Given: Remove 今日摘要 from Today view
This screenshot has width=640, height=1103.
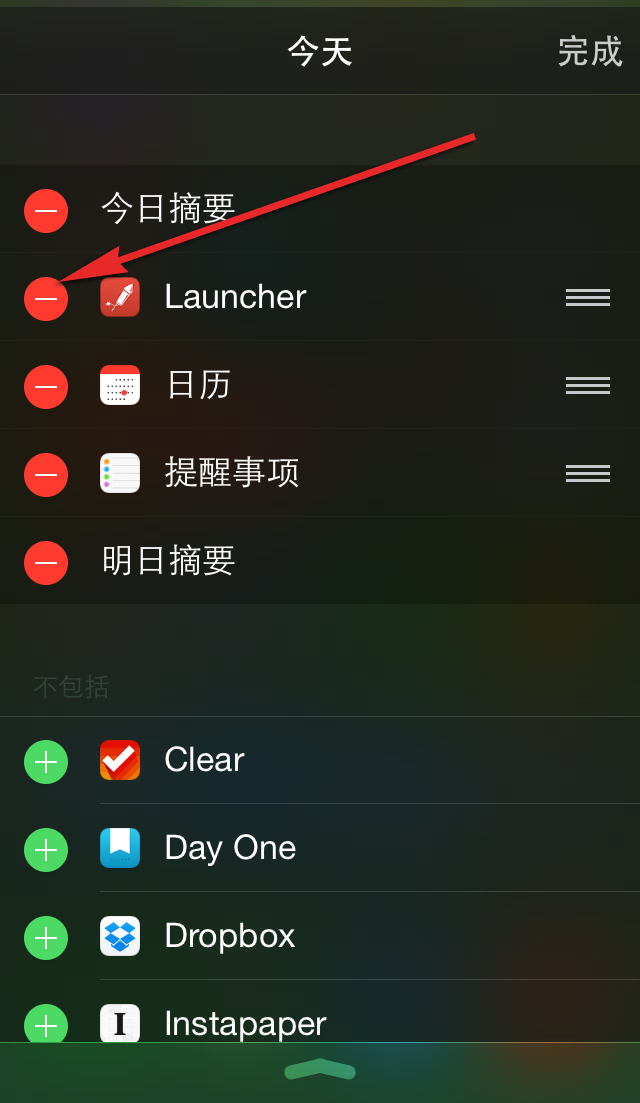Looking at the screenshot, I should point(46,211).
